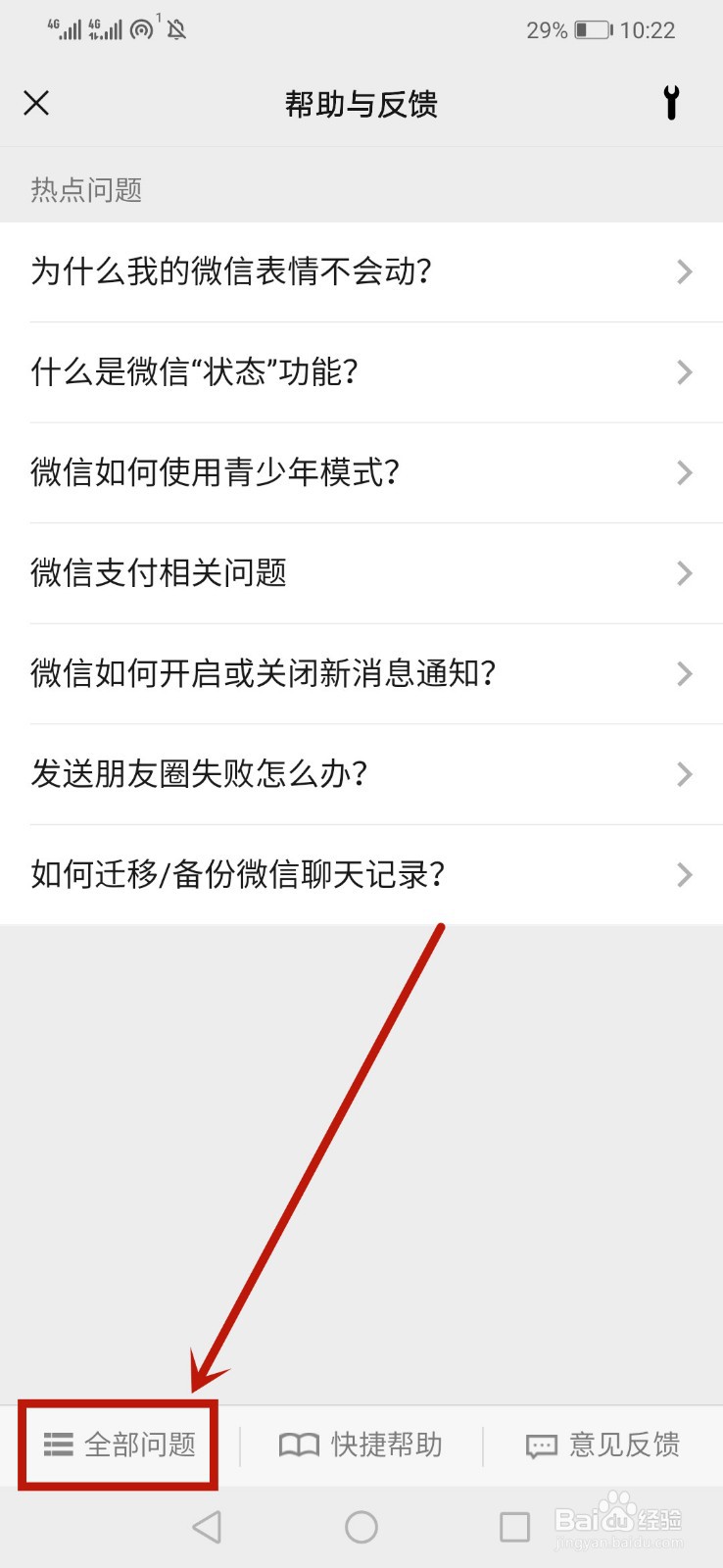Tap the 热点问题 section header

click(x=86, y=190)
